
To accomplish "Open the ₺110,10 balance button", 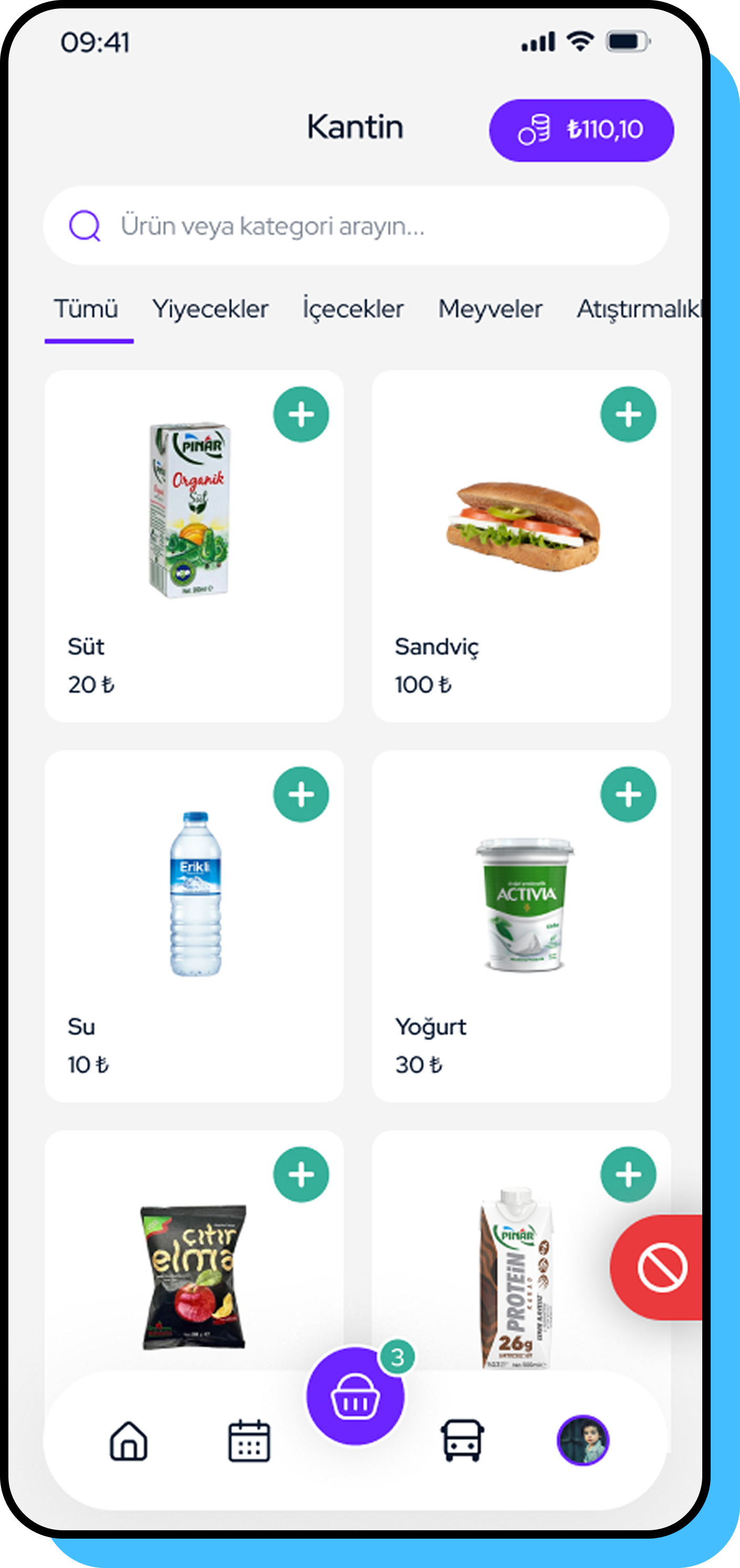I will click(x=581, y=130).
